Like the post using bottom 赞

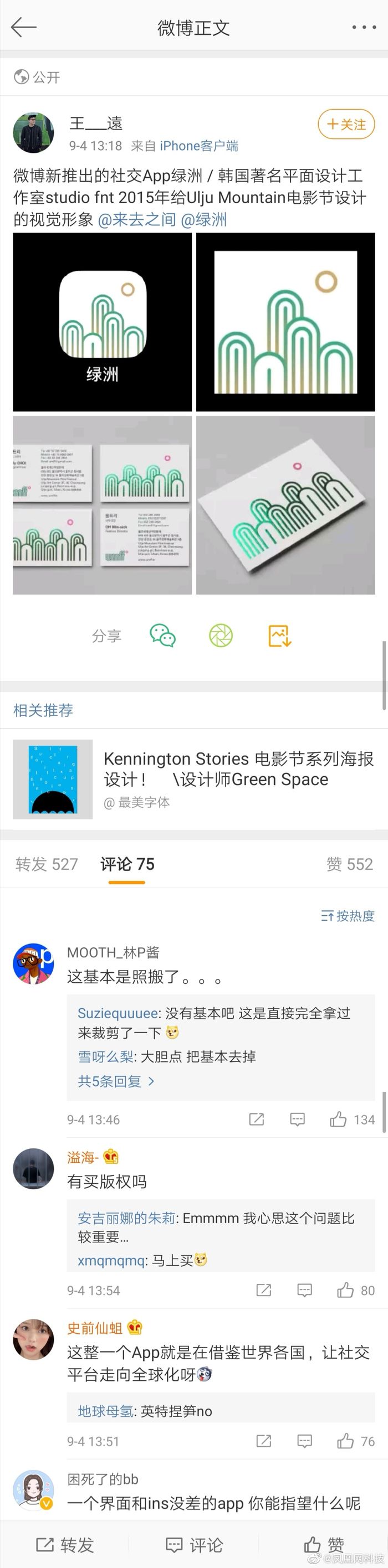click(x=324, y=1545)
